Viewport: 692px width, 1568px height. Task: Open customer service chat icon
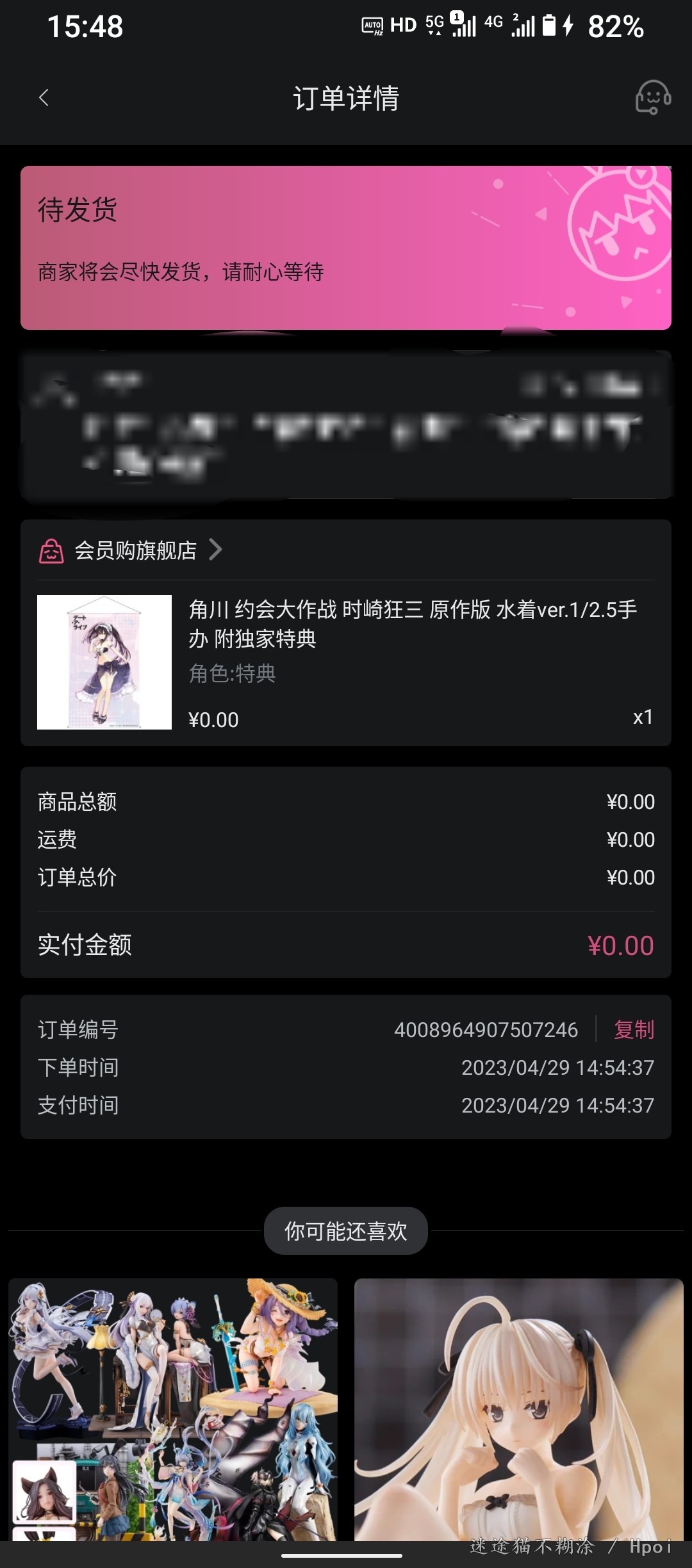point(652,98)
